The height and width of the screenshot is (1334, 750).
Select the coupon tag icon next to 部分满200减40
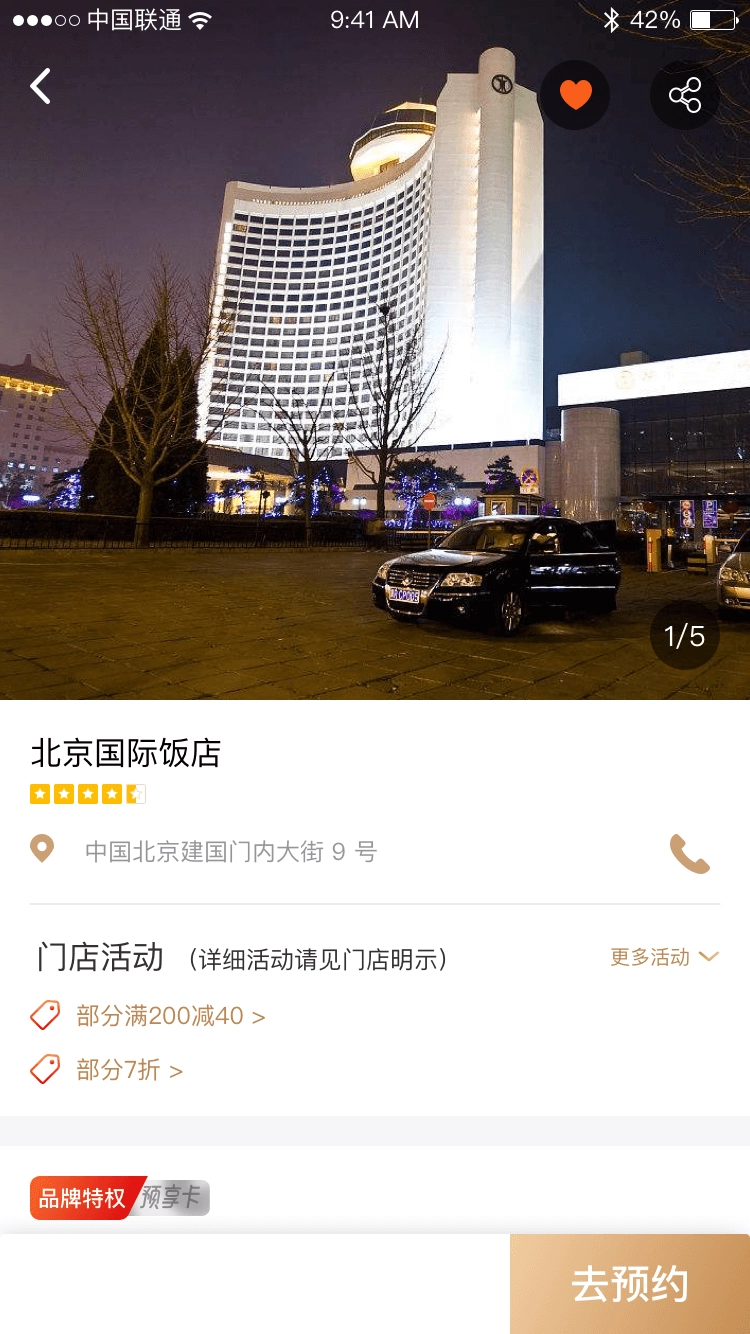(44, 1015)
